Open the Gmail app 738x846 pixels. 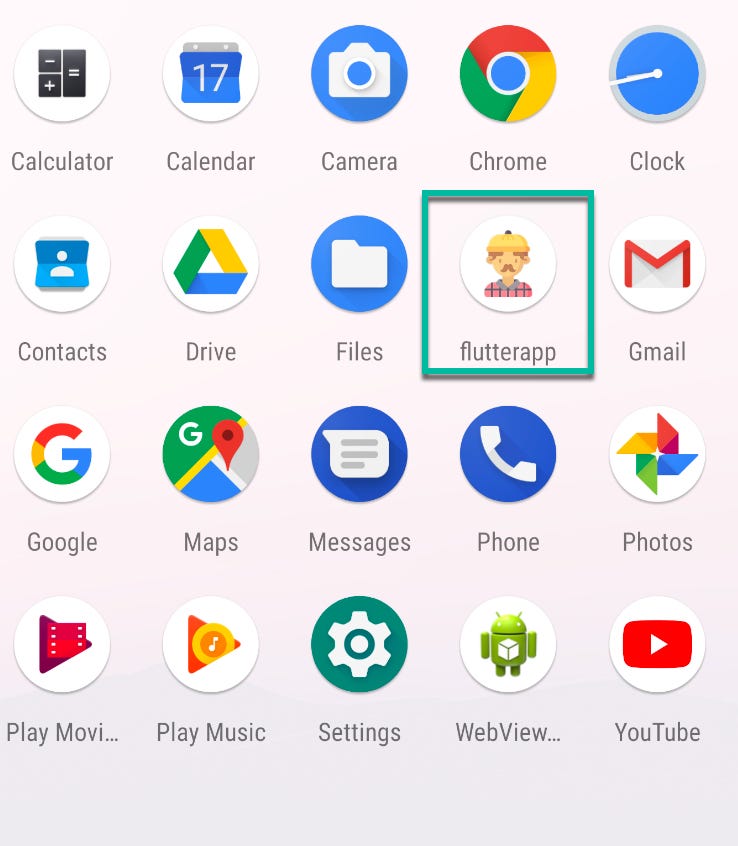657,265
